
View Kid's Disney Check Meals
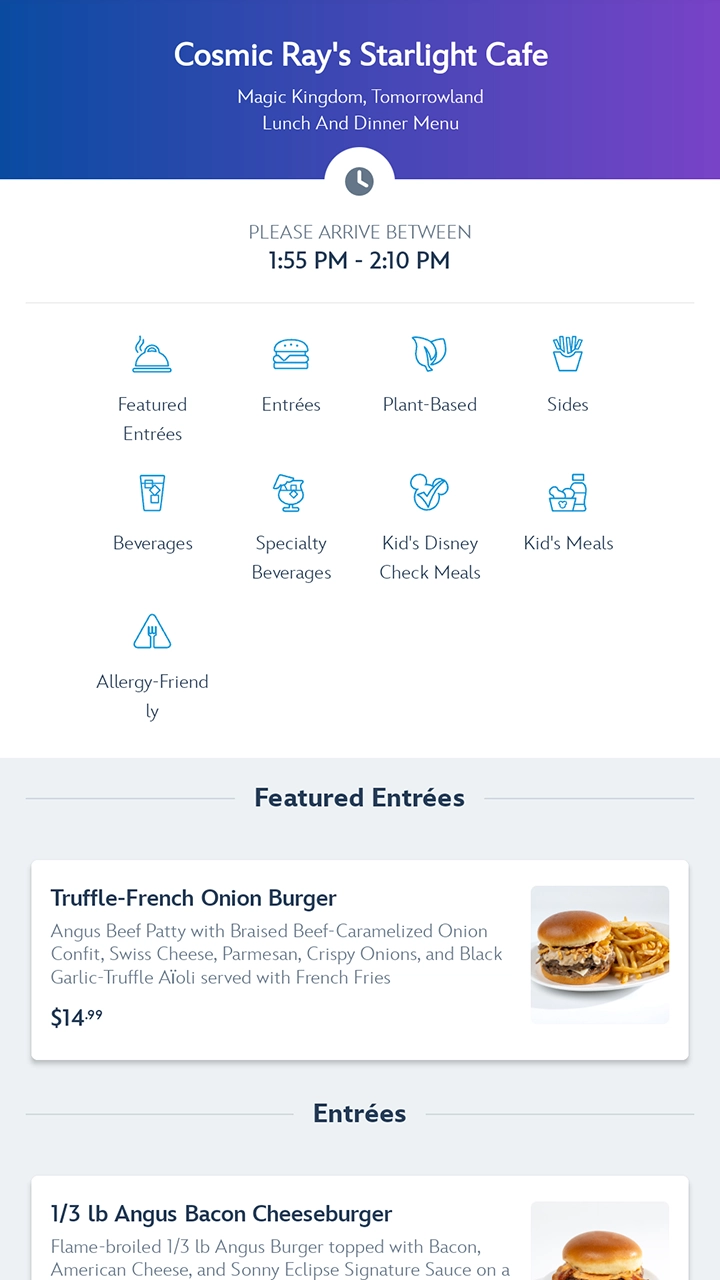point(430,527)
